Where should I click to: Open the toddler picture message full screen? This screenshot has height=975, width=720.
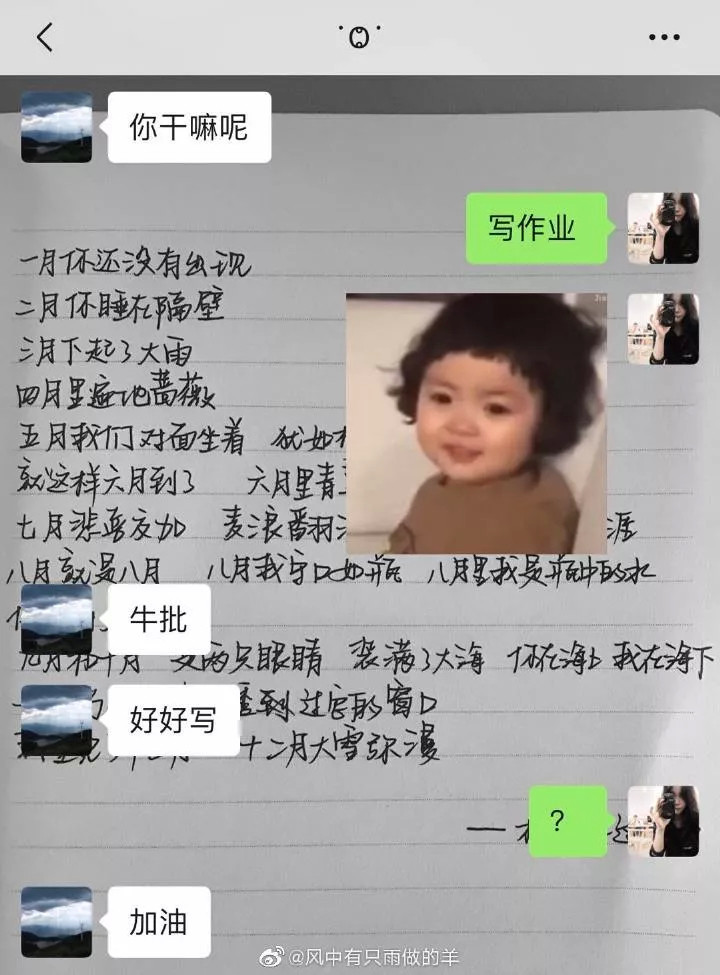coord(476,423)
